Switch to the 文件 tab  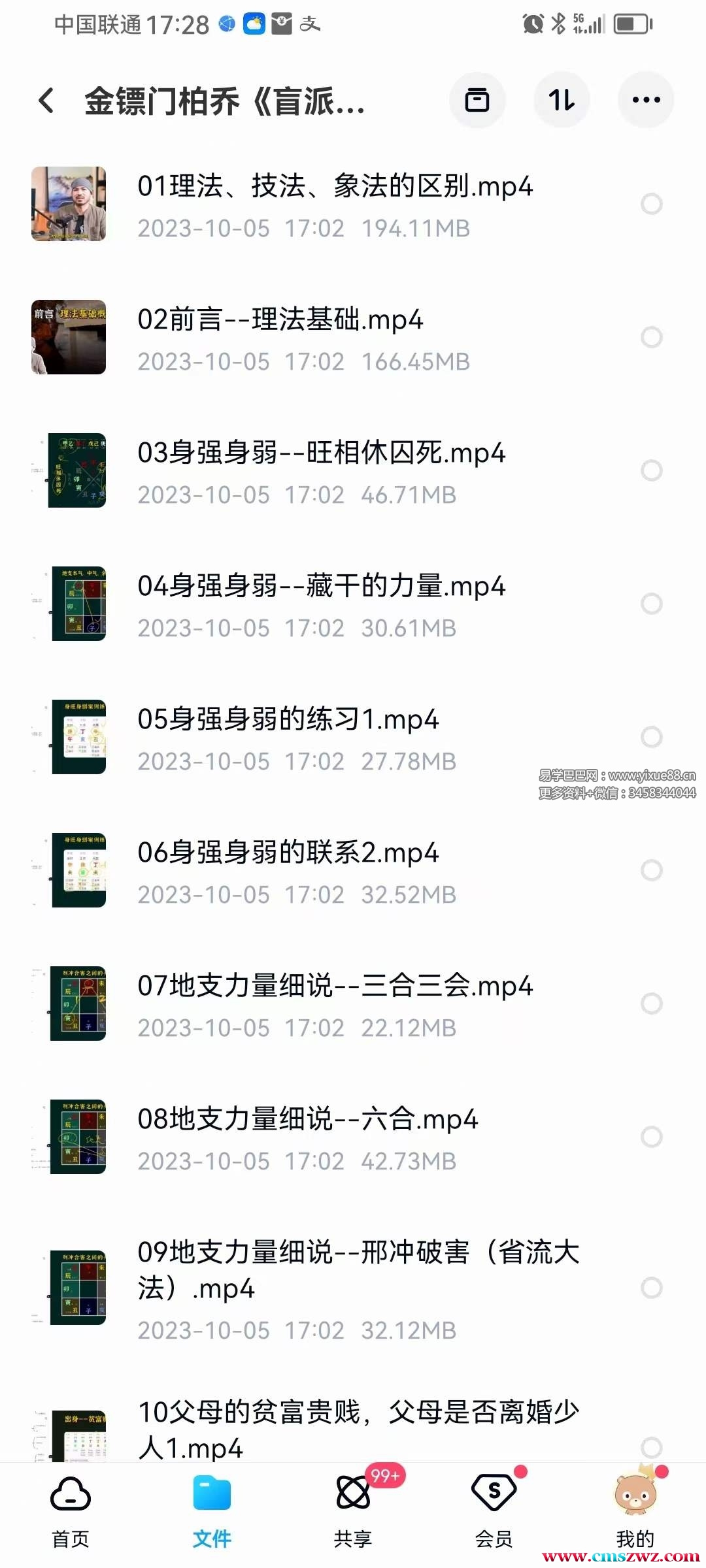pyautogui.click(x=212, y=1511)
